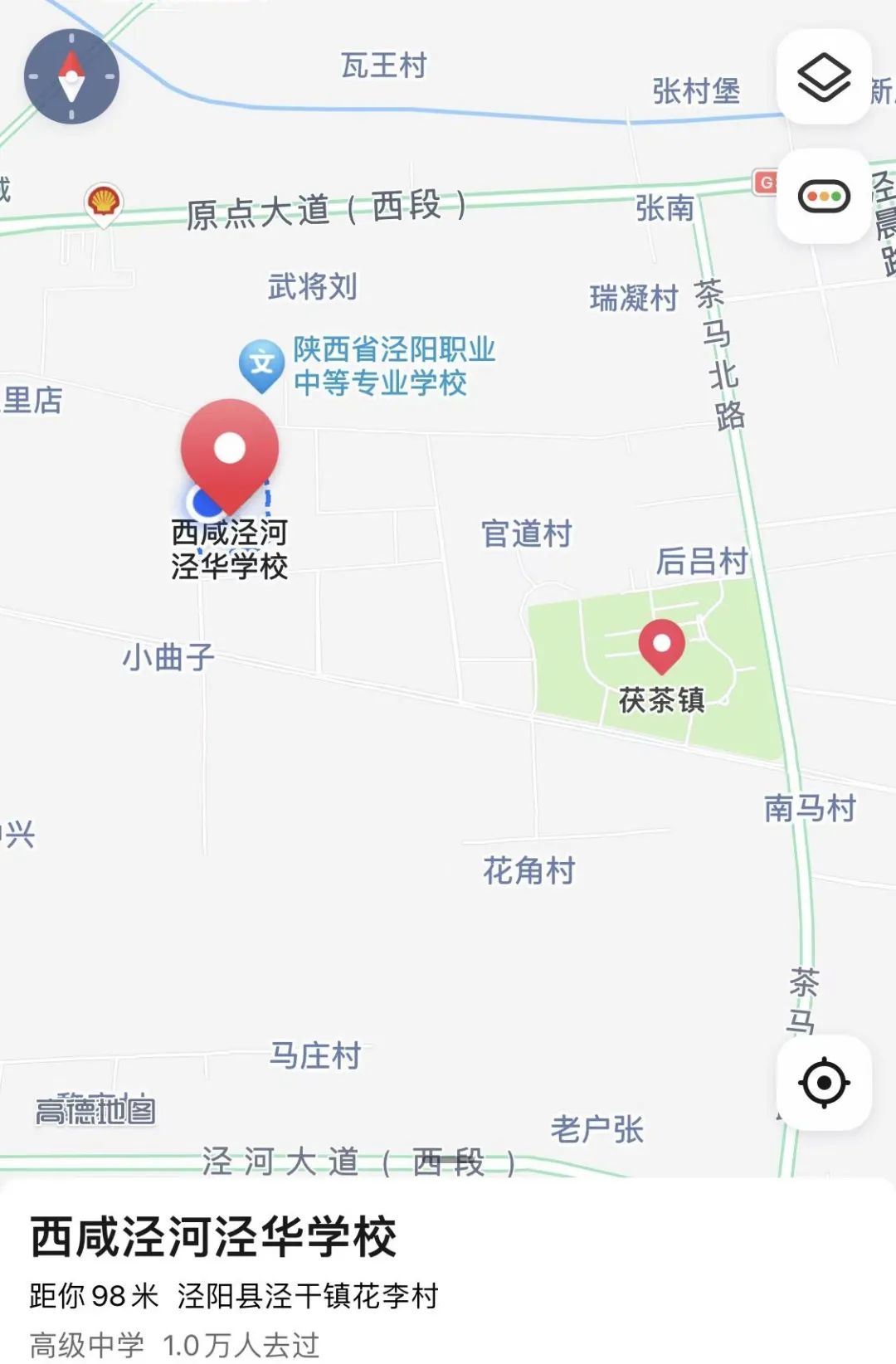
Task: Click the compass icon to reset map orientation
Action: (x=73, y=75)
